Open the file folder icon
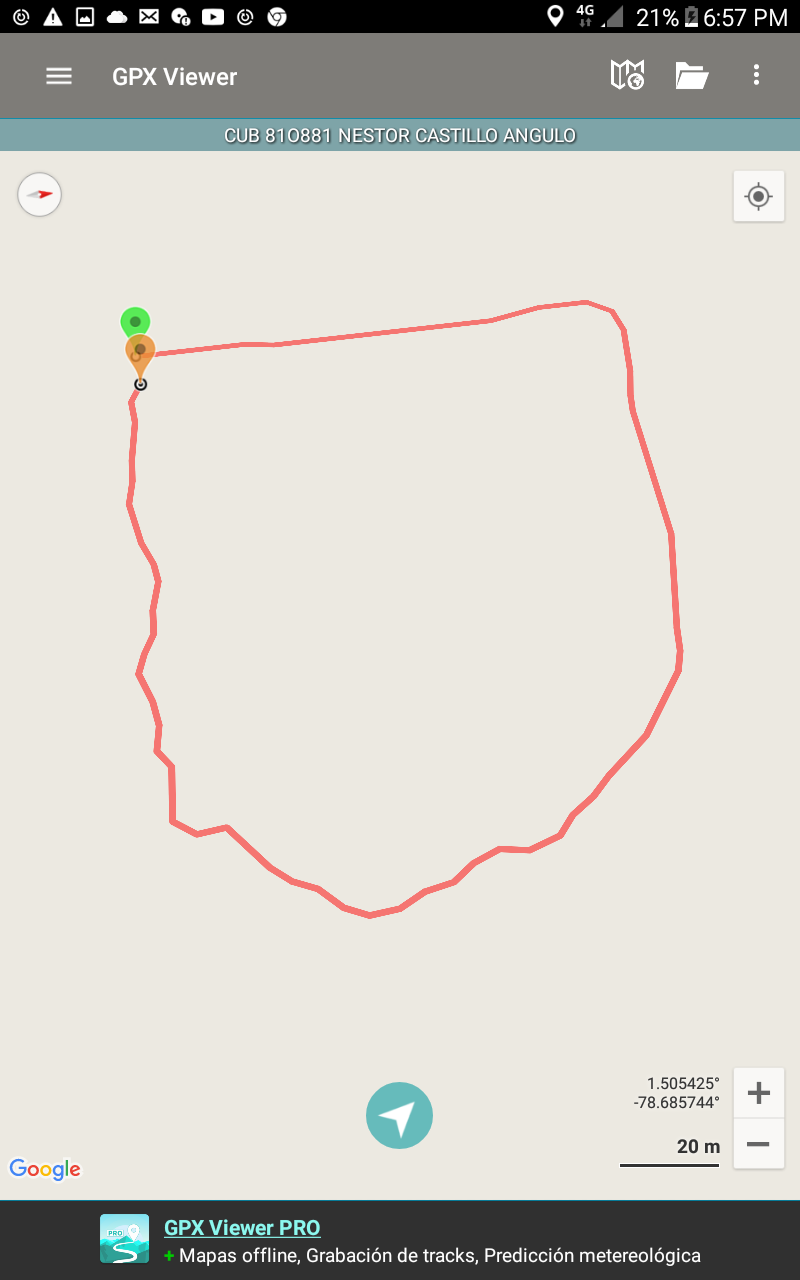 click(x=691, y=76)
